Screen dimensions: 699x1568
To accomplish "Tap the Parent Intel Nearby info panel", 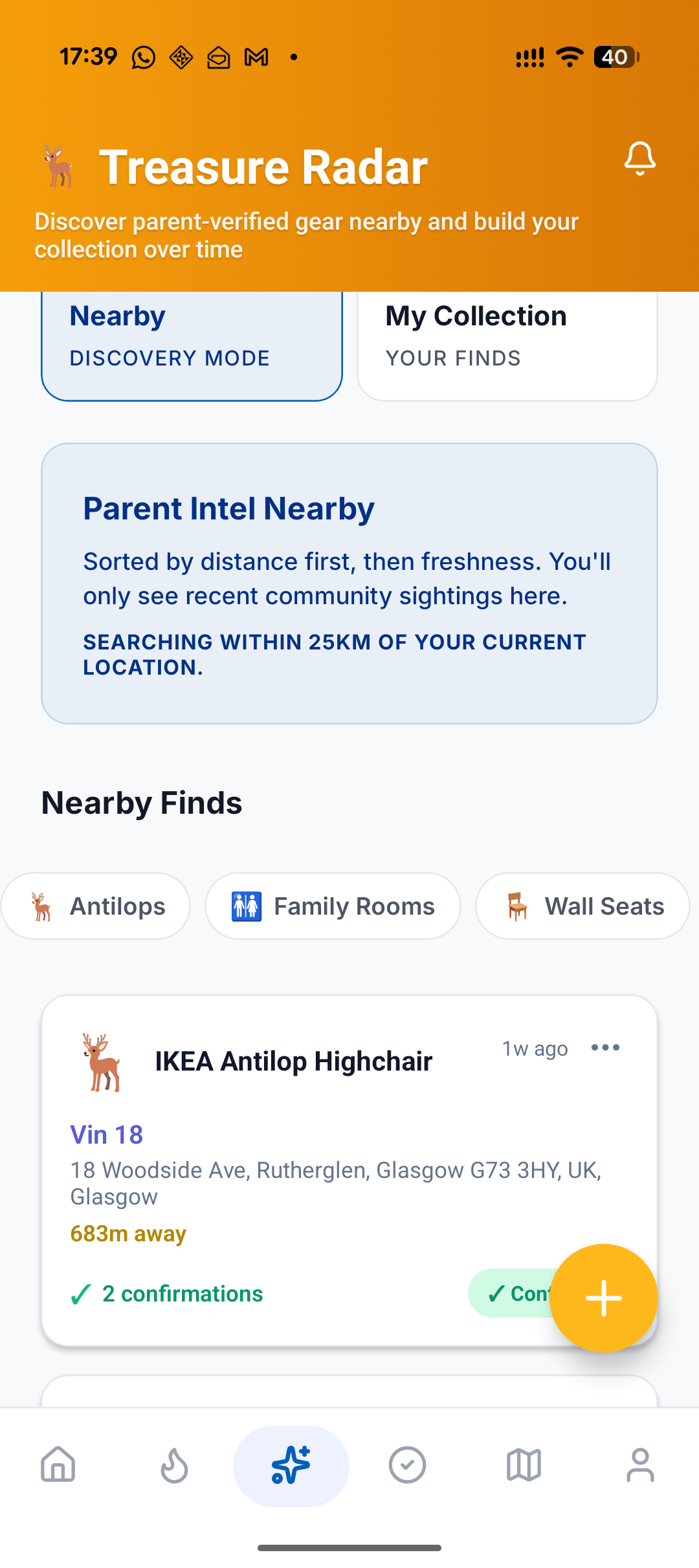I will click(349, 582).
